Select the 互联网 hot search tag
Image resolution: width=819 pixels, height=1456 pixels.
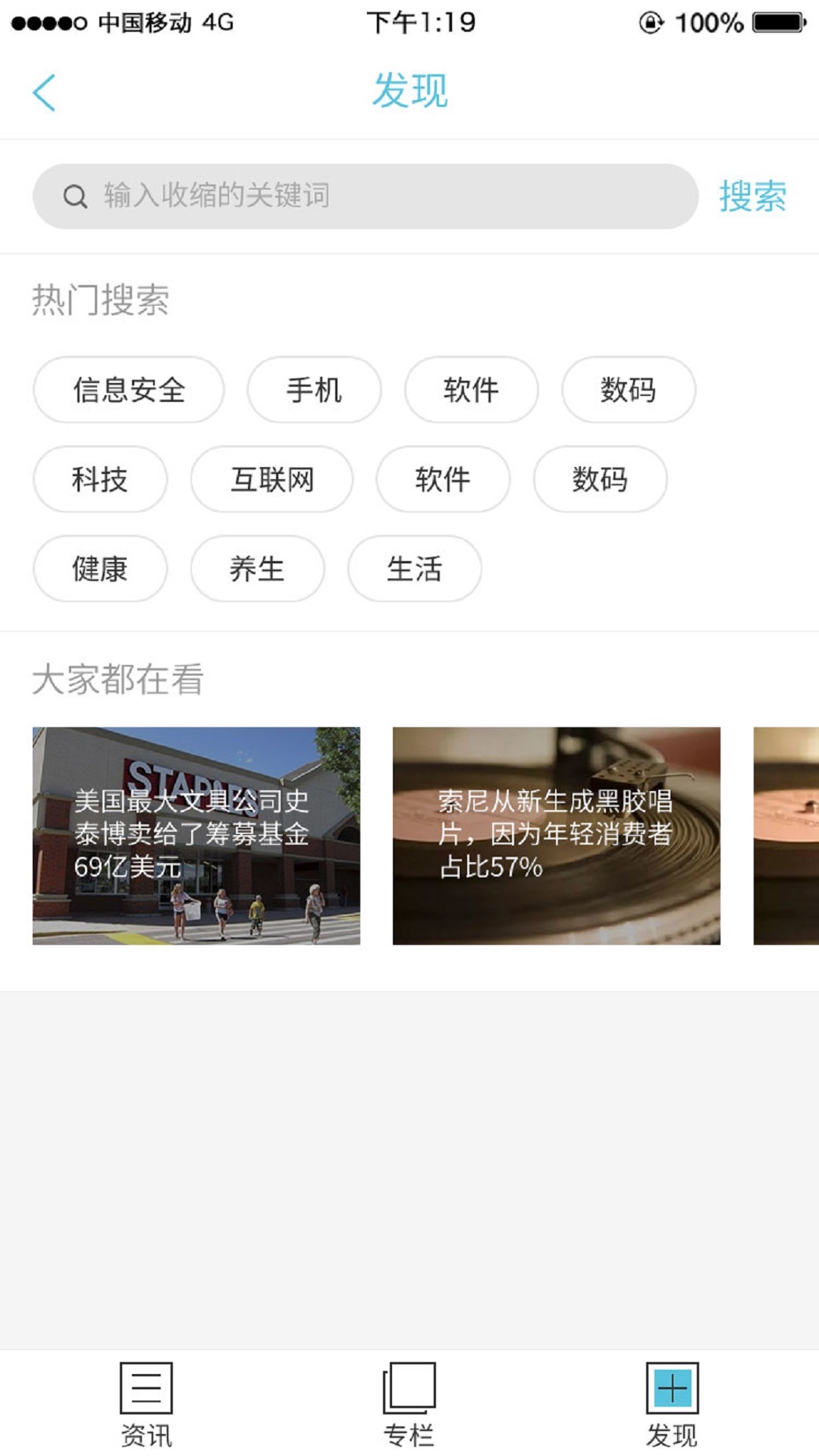coord(273,479)
